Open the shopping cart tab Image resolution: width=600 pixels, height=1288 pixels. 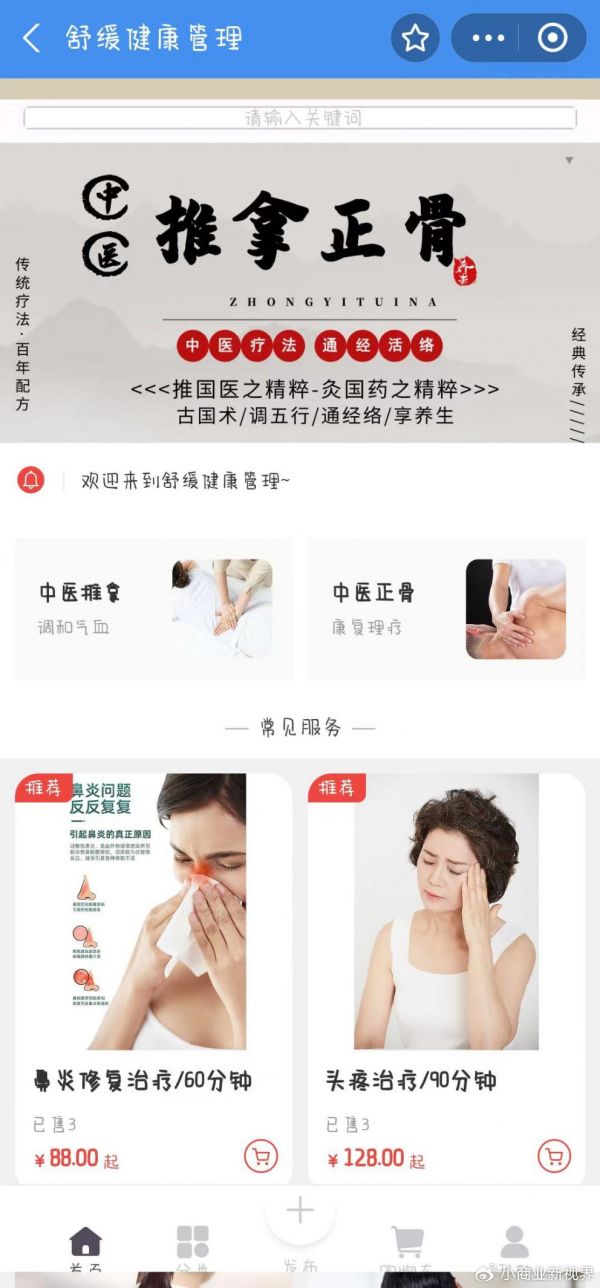(x=407, y=1243)
